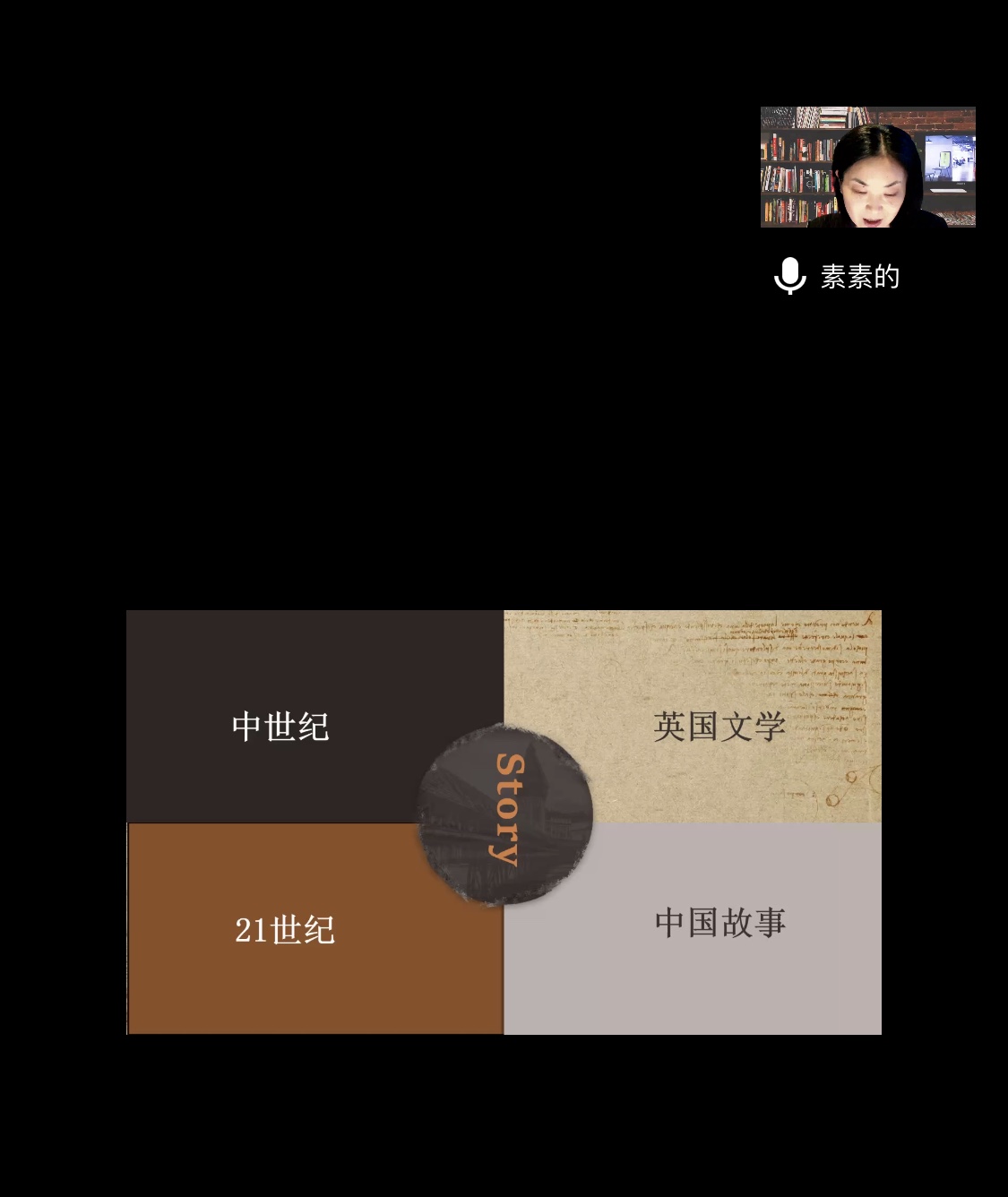Image resolution: width=1008 pixels, height=1197 pixels.
Task: Open the speaker's video thumbnail
Action: [x=867, y=168]
